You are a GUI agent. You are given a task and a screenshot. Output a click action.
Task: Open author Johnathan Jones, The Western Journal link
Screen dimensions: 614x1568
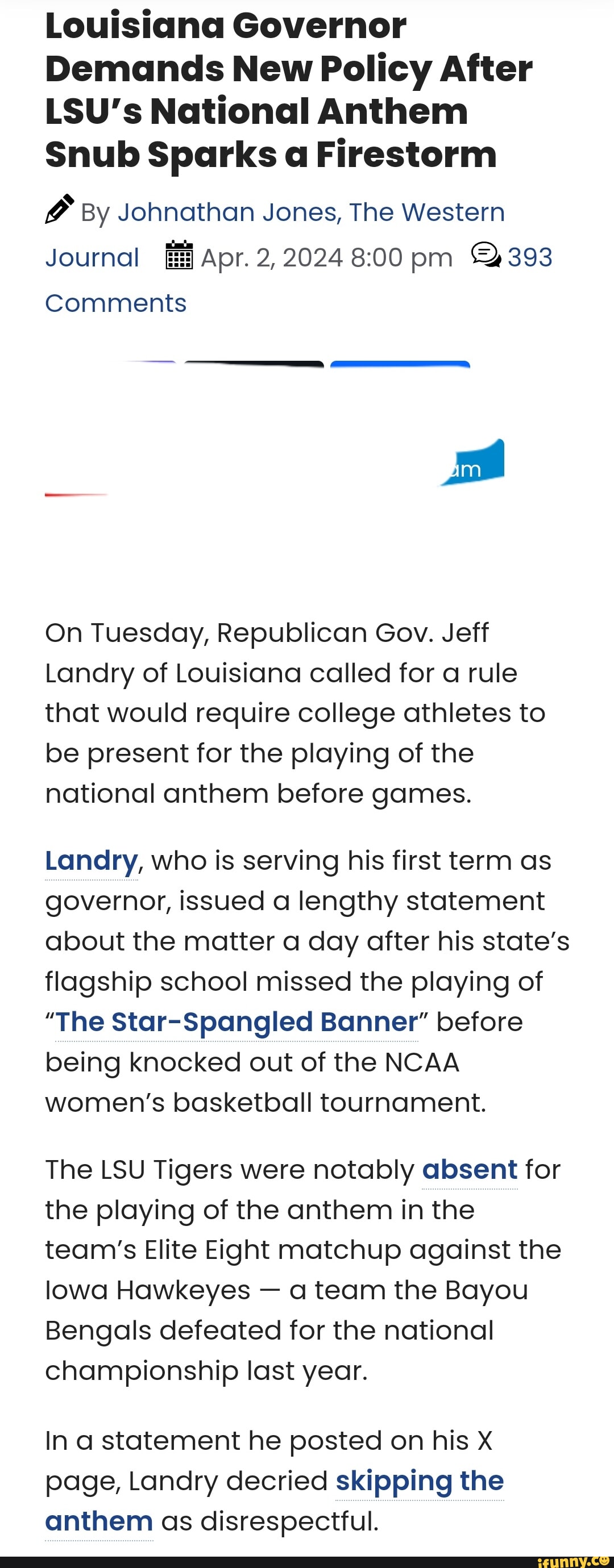pyautogui.click(x=310, y=212)
